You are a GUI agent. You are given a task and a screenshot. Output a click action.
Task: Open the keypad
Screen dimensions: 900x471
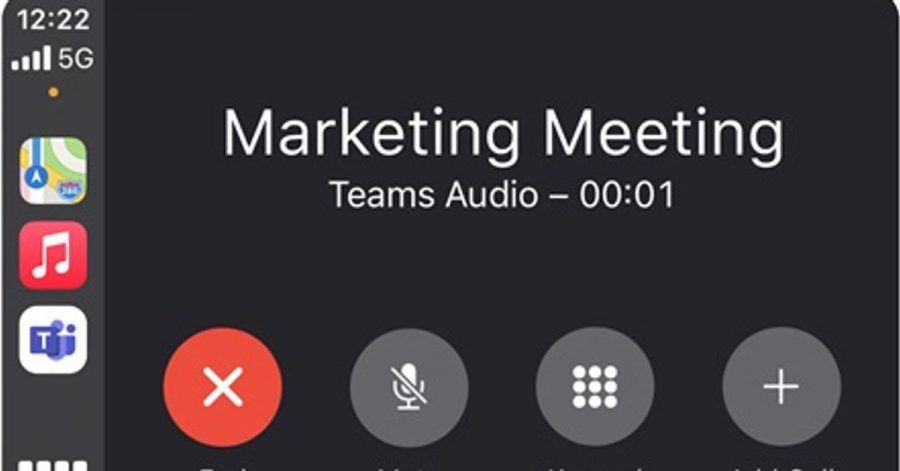pos(595,387)
